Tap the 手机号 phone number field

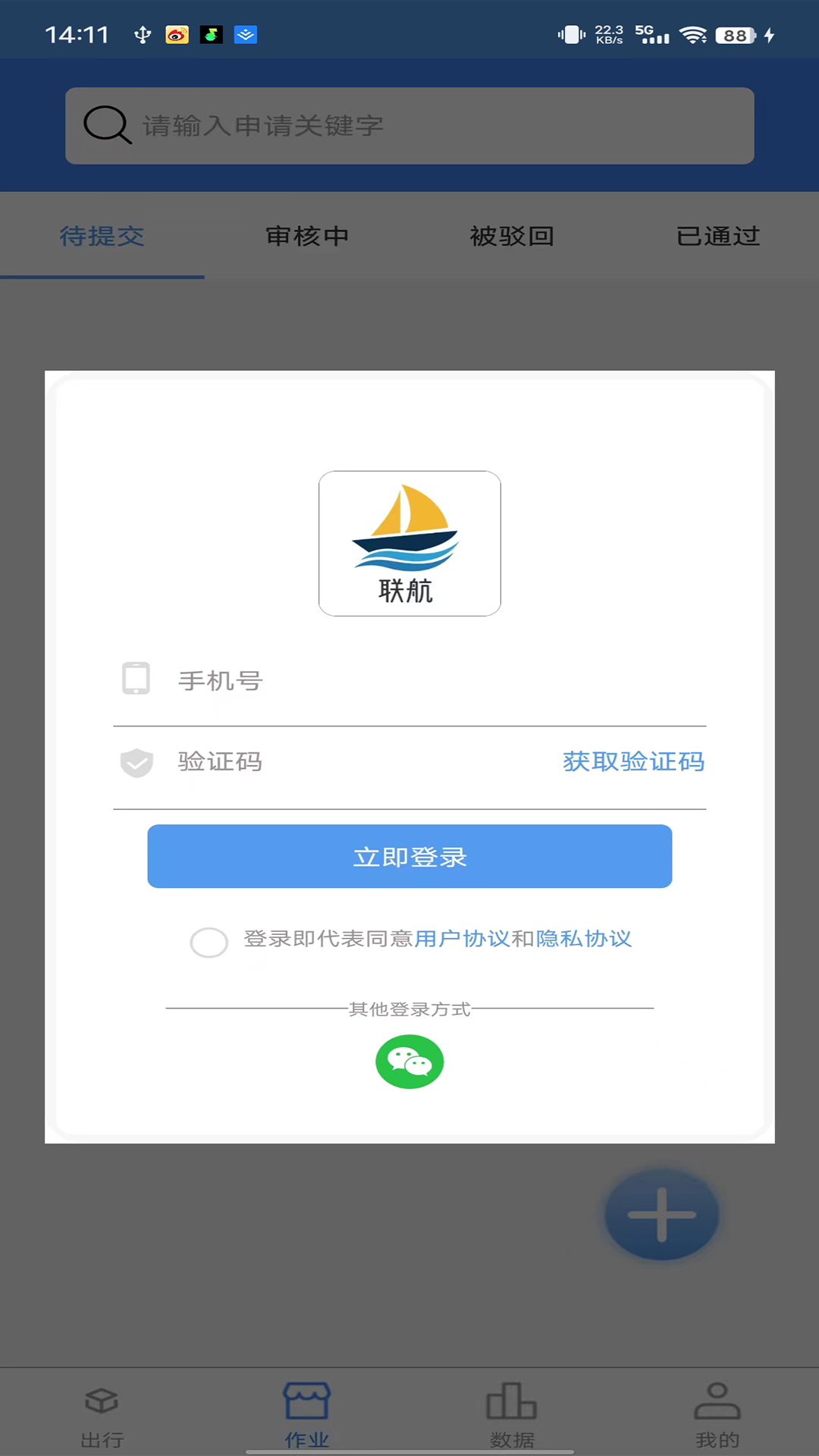click(x=409, y=680)
